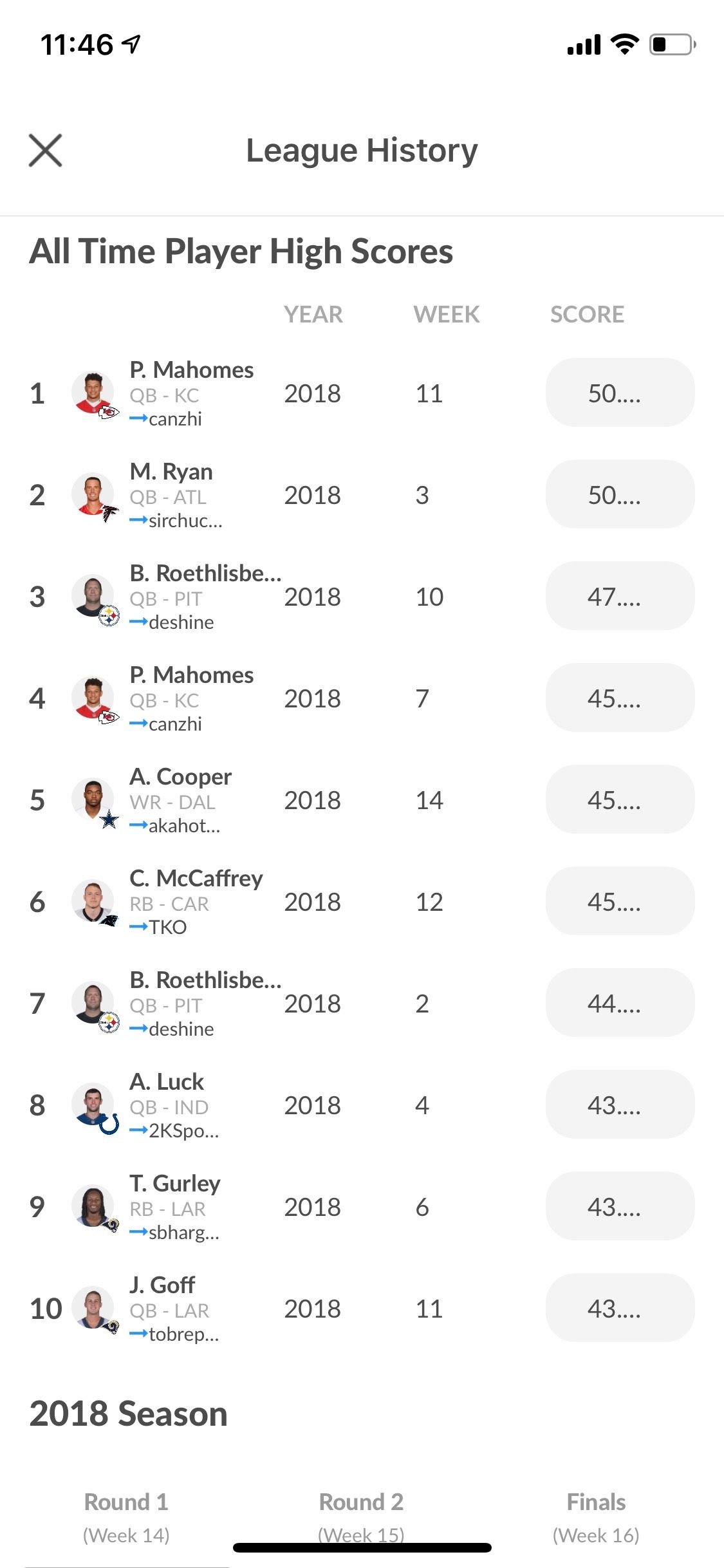Select B. Roethlisberger week 10 entry

(x=360, y=596)
